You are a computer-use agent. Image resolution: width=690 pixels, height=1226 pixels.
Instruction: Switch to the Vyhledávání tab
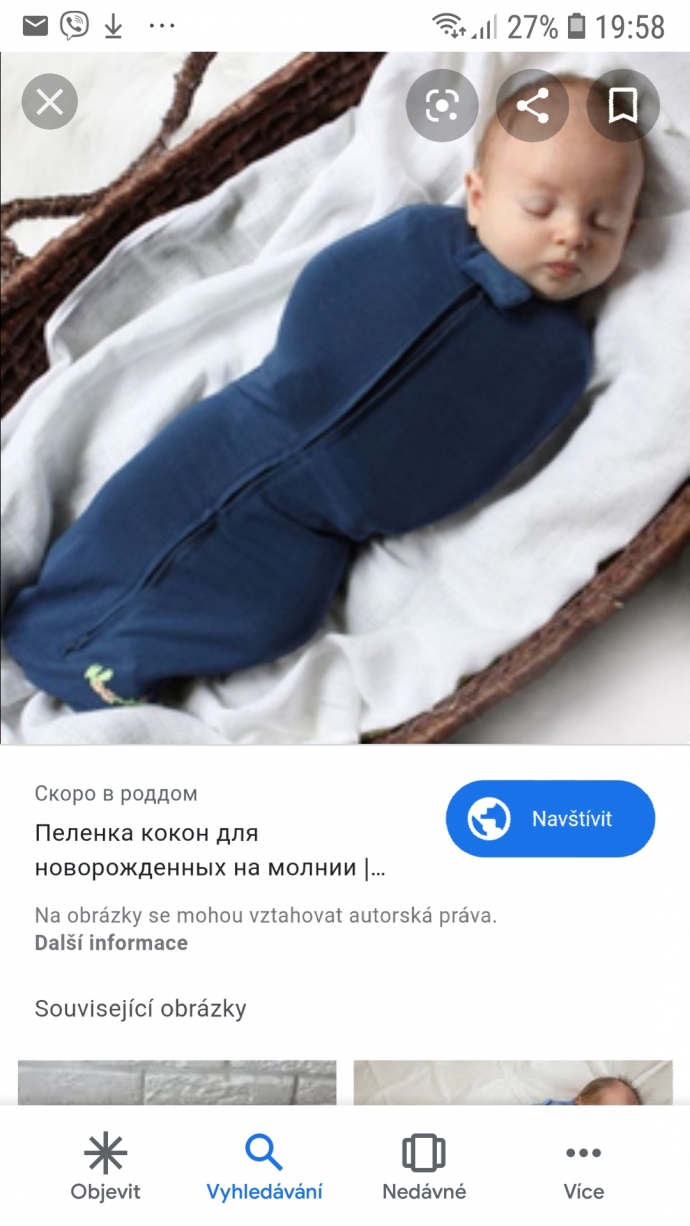(264, 1168)
